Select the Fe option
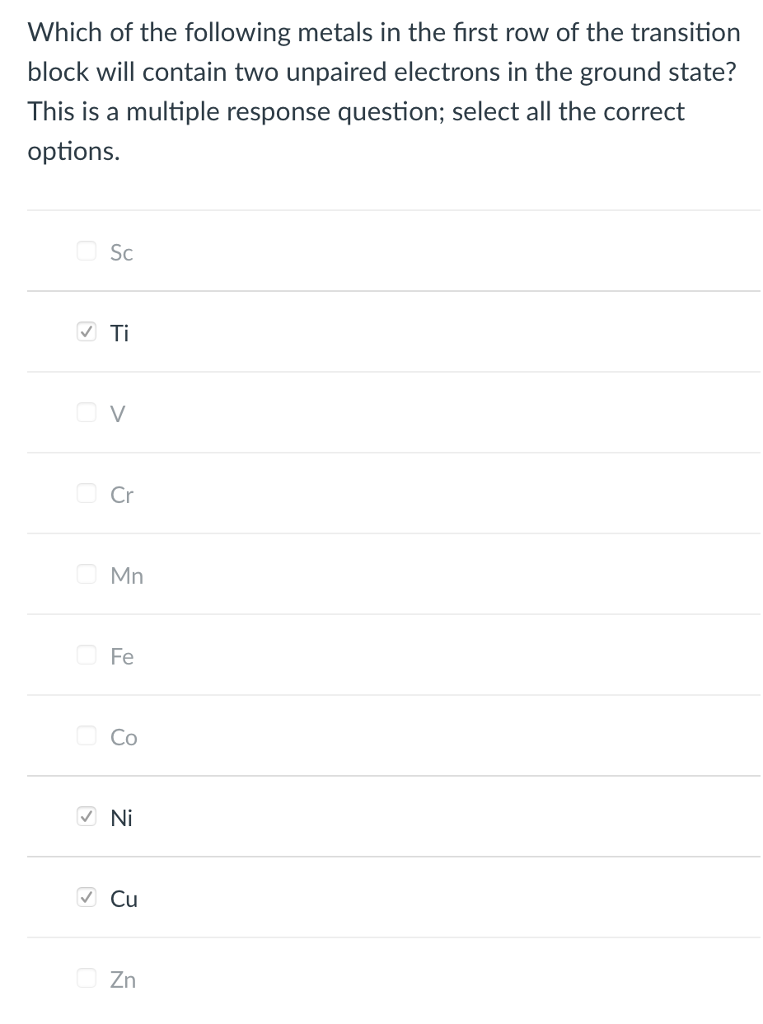This screenshot has width=763, height=1024. click(x=88, y=656)
